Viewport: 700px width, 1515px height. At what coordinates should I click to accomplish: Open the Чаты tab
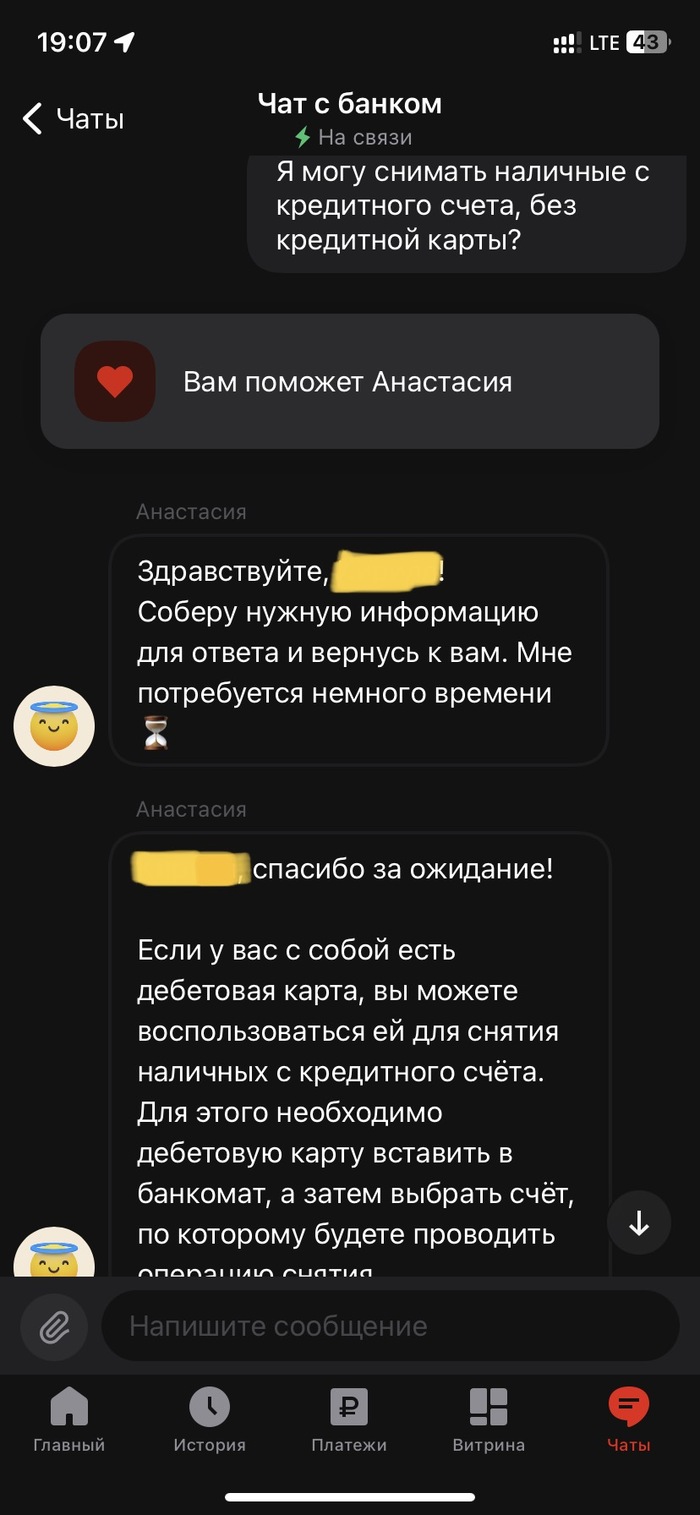tap(628, 1420)
